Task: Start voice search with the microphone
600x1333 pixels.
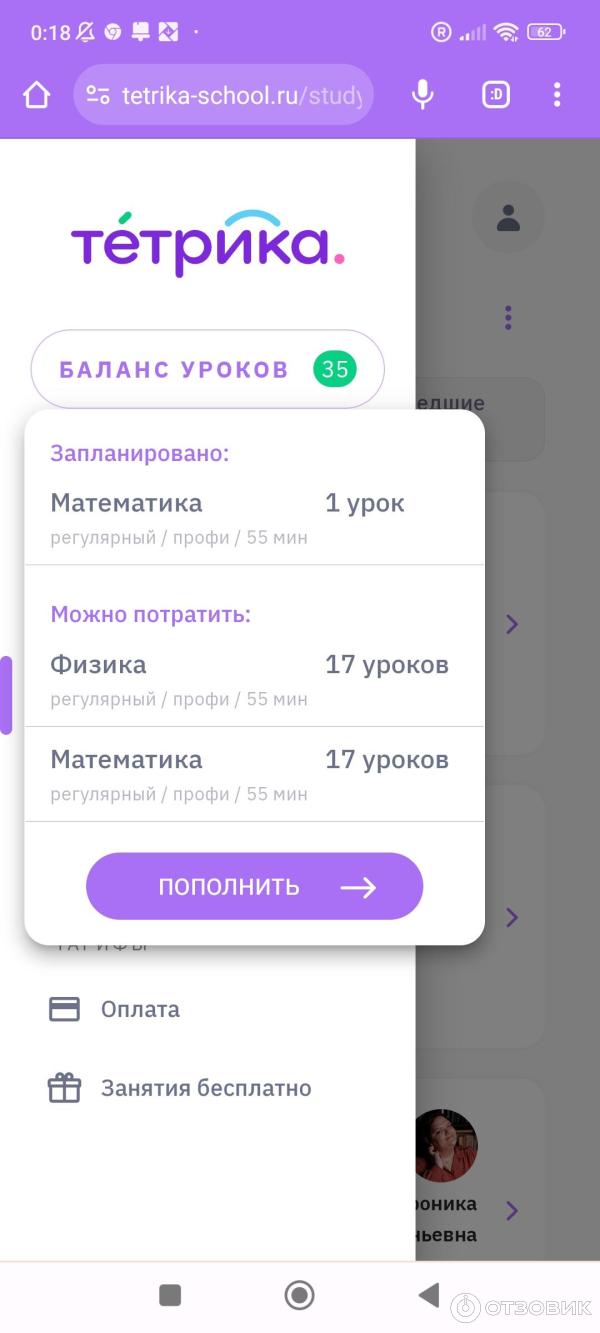Action: 423,95
